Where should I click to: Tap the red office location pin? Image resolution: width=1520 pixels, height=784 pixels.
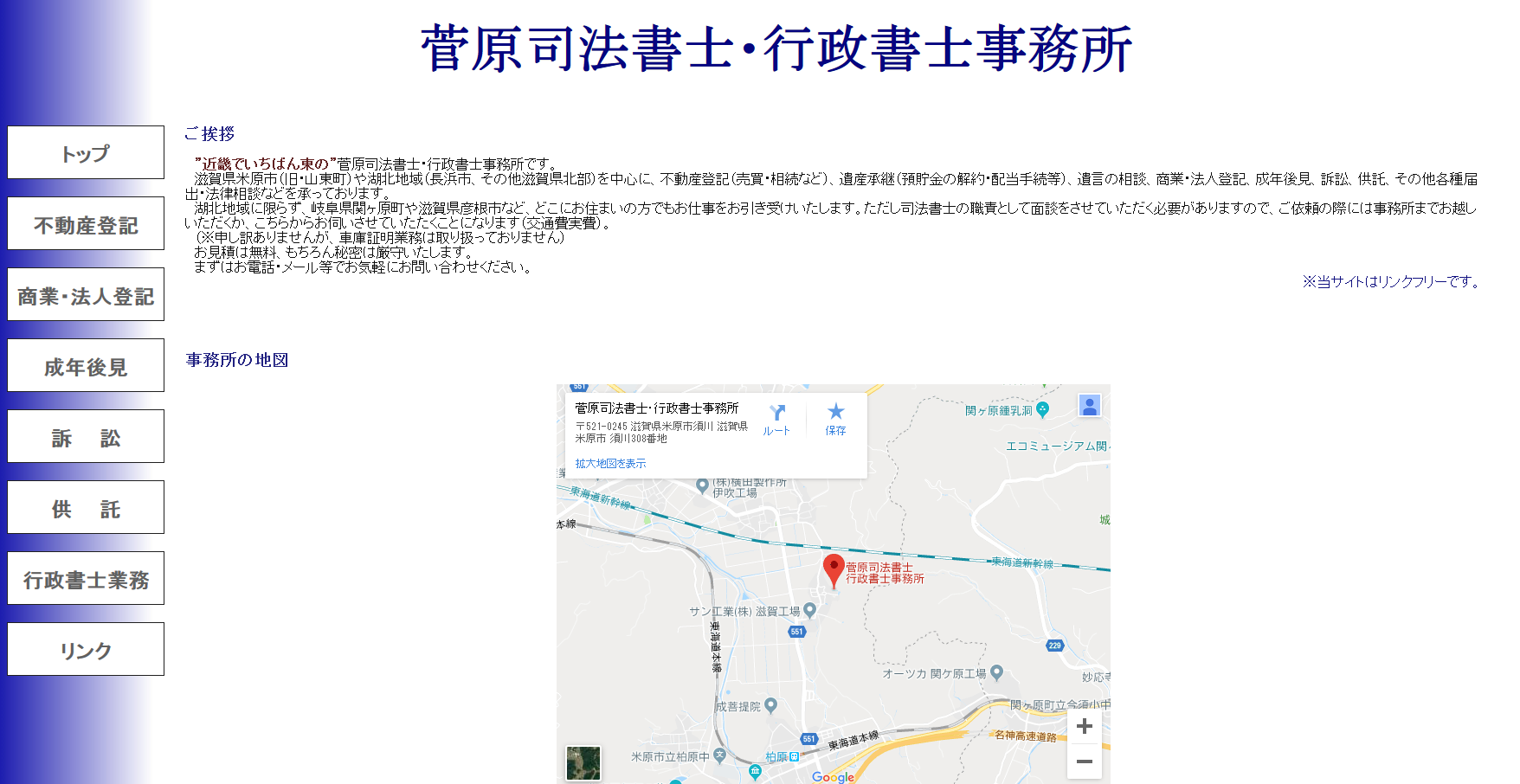pyautogui.click(x=833, y=569)
